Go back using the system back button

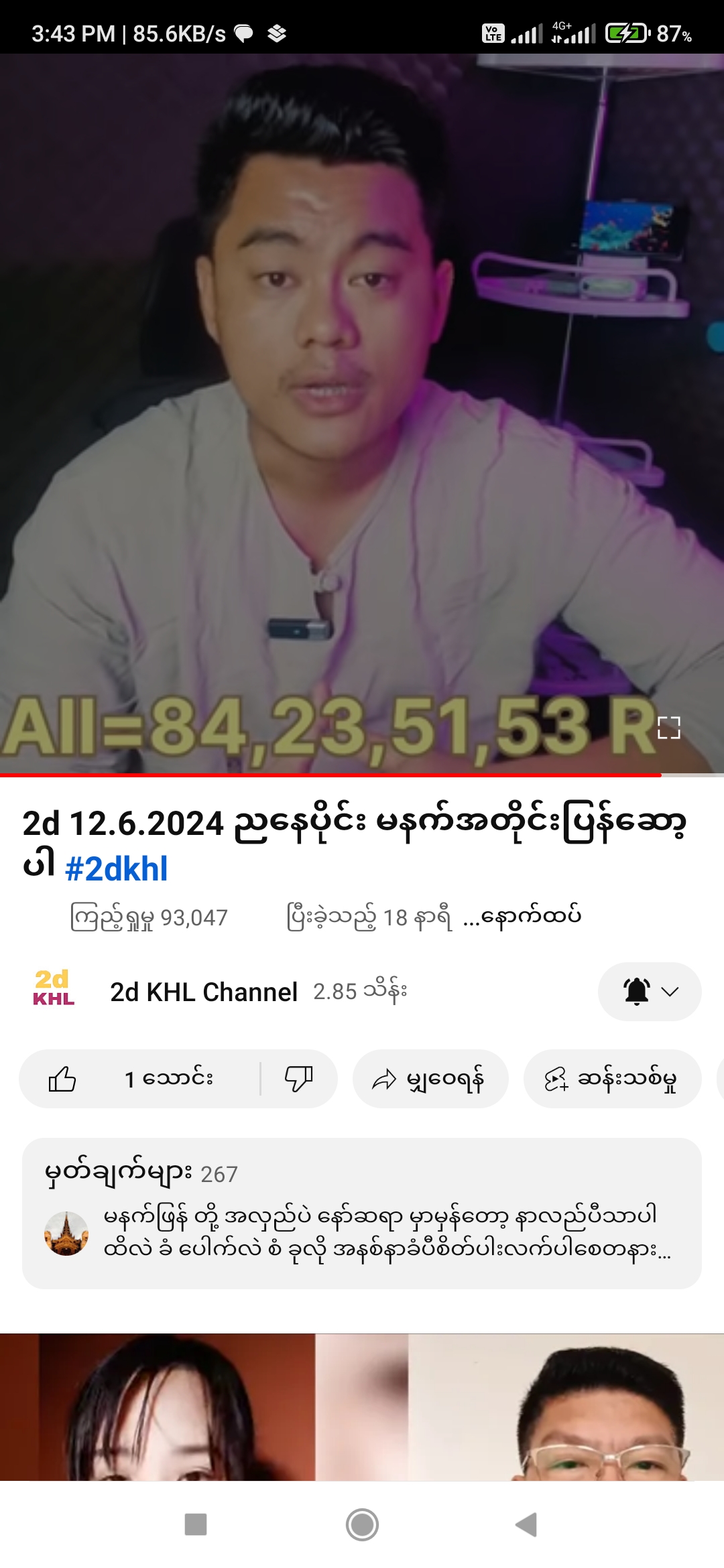(527, 1524)
